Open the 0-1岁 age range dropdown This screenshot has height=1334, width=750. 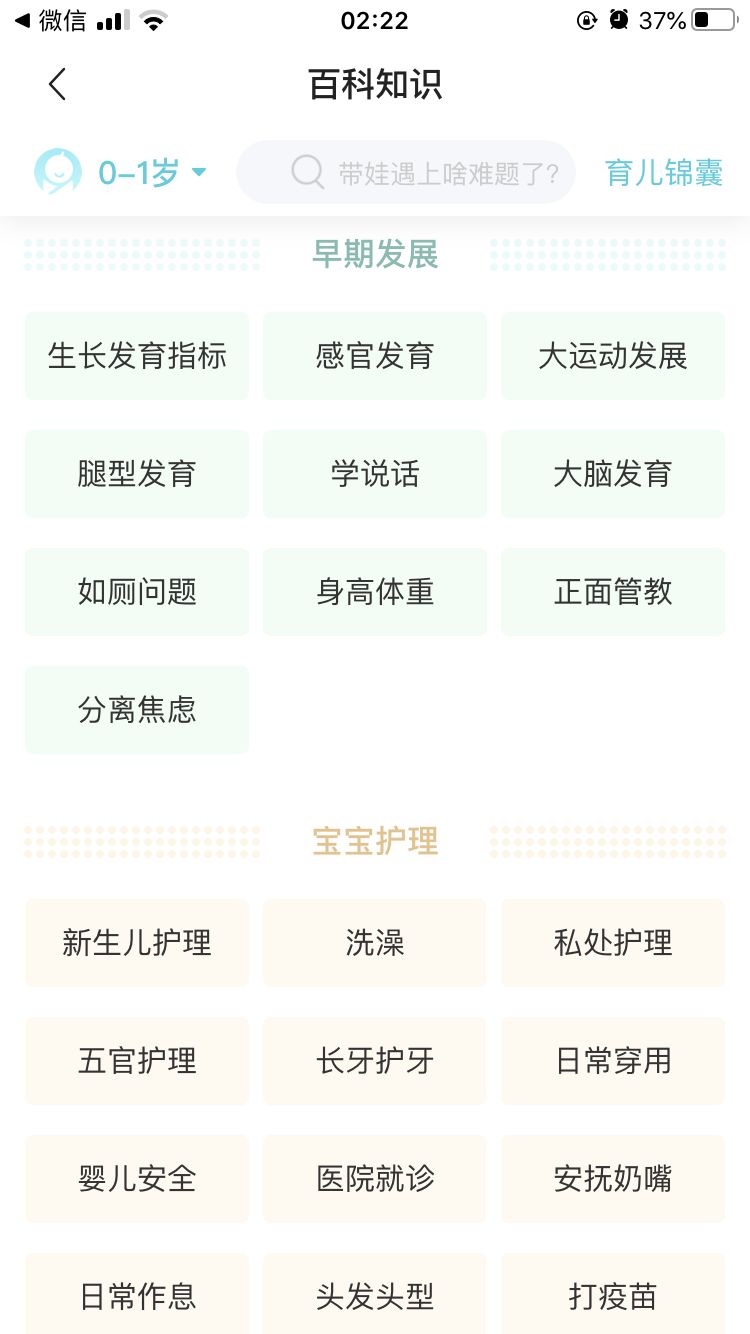click(130, 171)
